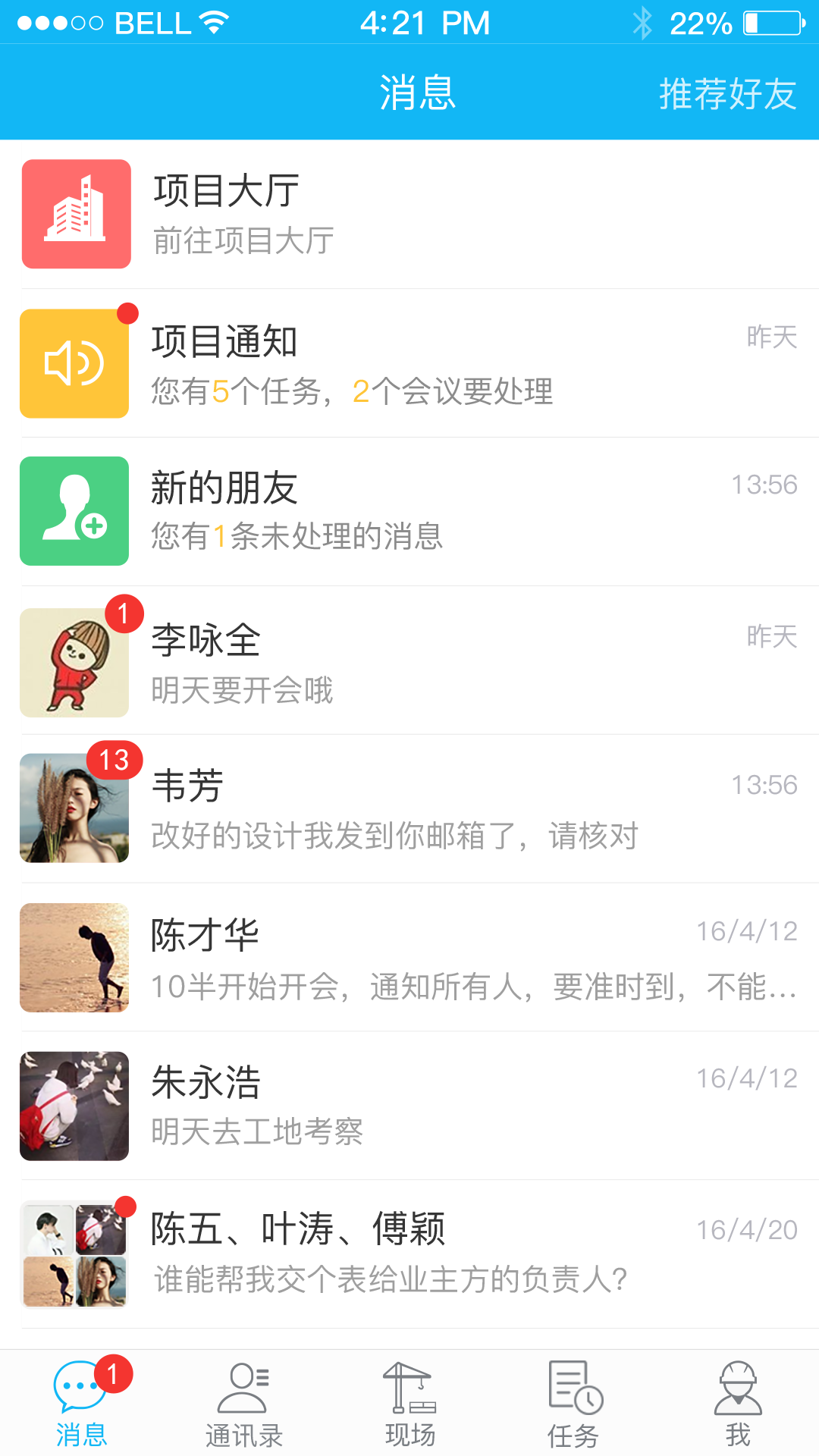Select the chat with 朱永浩
Screen dimensions: 819x1456
409,1106
